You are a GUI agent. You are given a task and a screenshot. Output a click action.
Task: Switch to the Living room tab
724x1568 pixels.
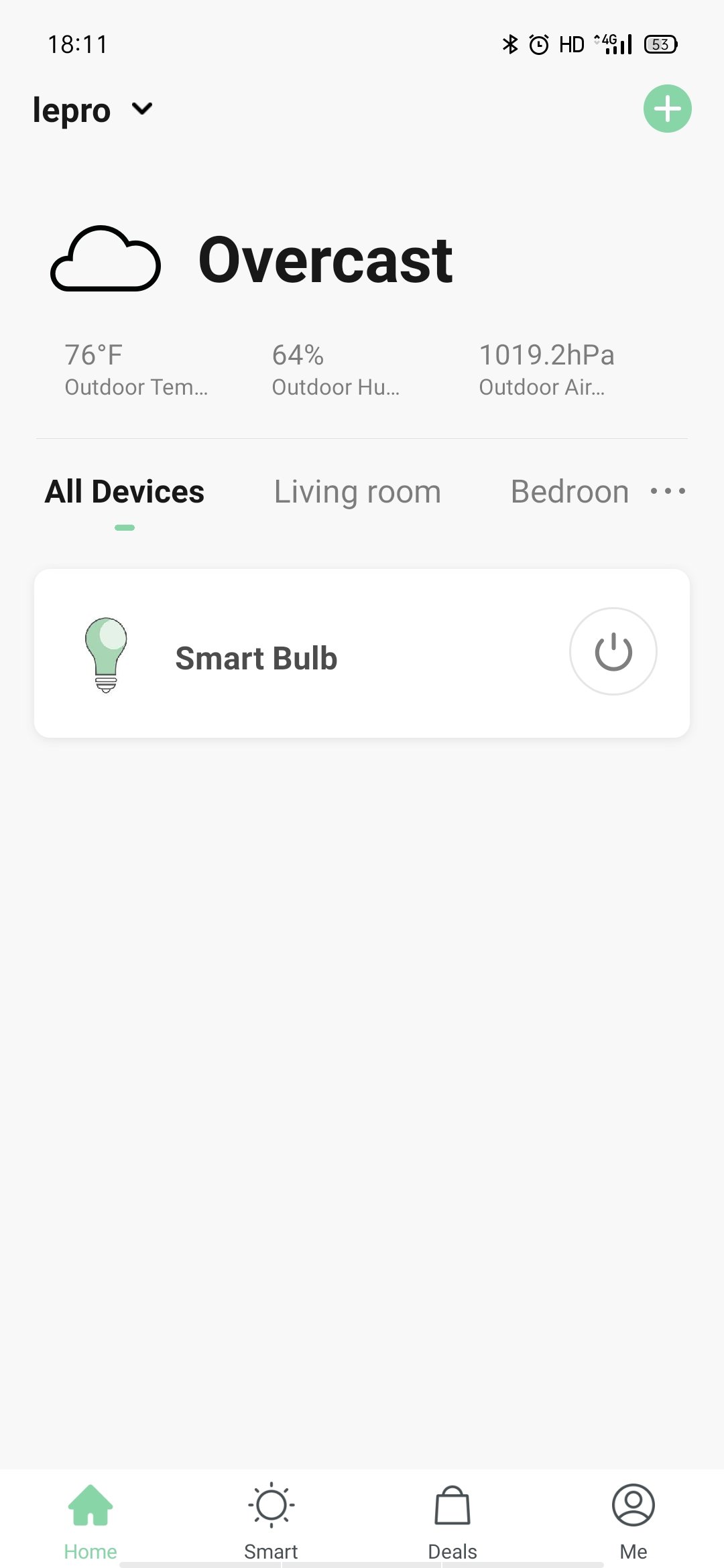pos(357,492)
